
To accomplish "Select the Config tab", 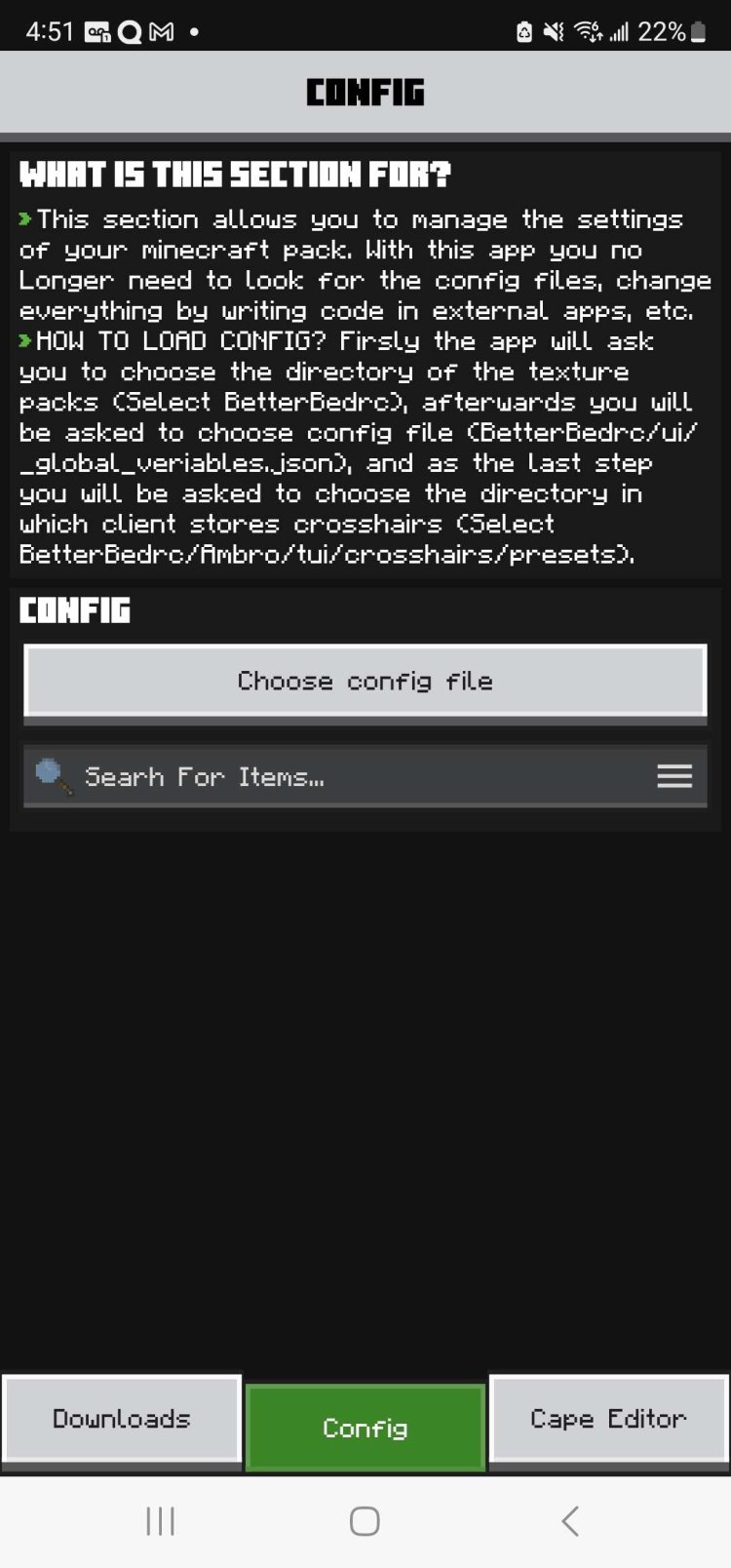I will tap(365, 1428).
